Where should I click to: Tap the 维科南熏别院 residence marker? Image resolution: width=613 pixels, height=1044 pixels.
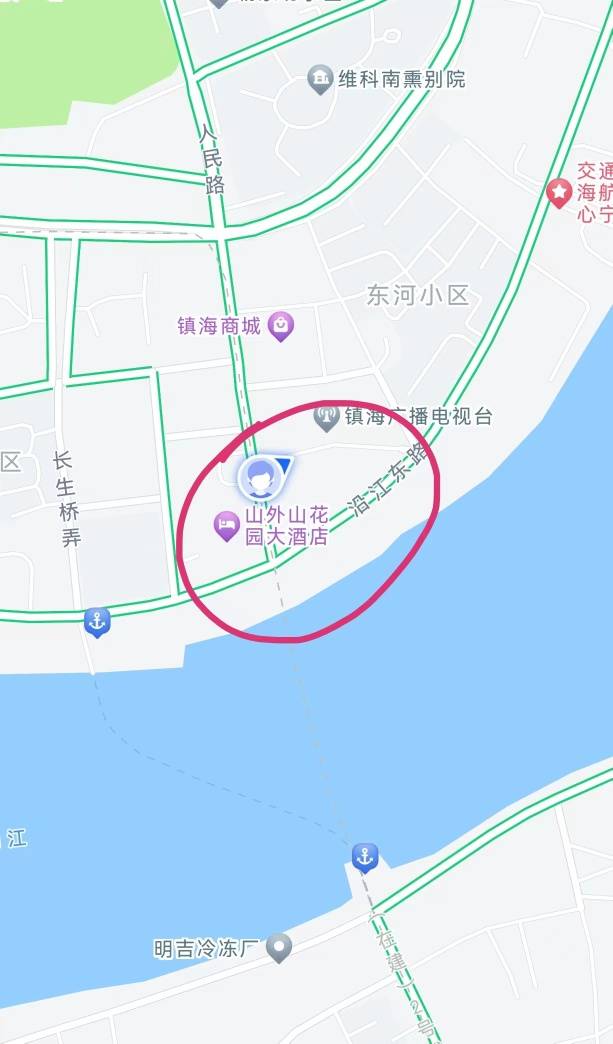click(x=320, y=80)
